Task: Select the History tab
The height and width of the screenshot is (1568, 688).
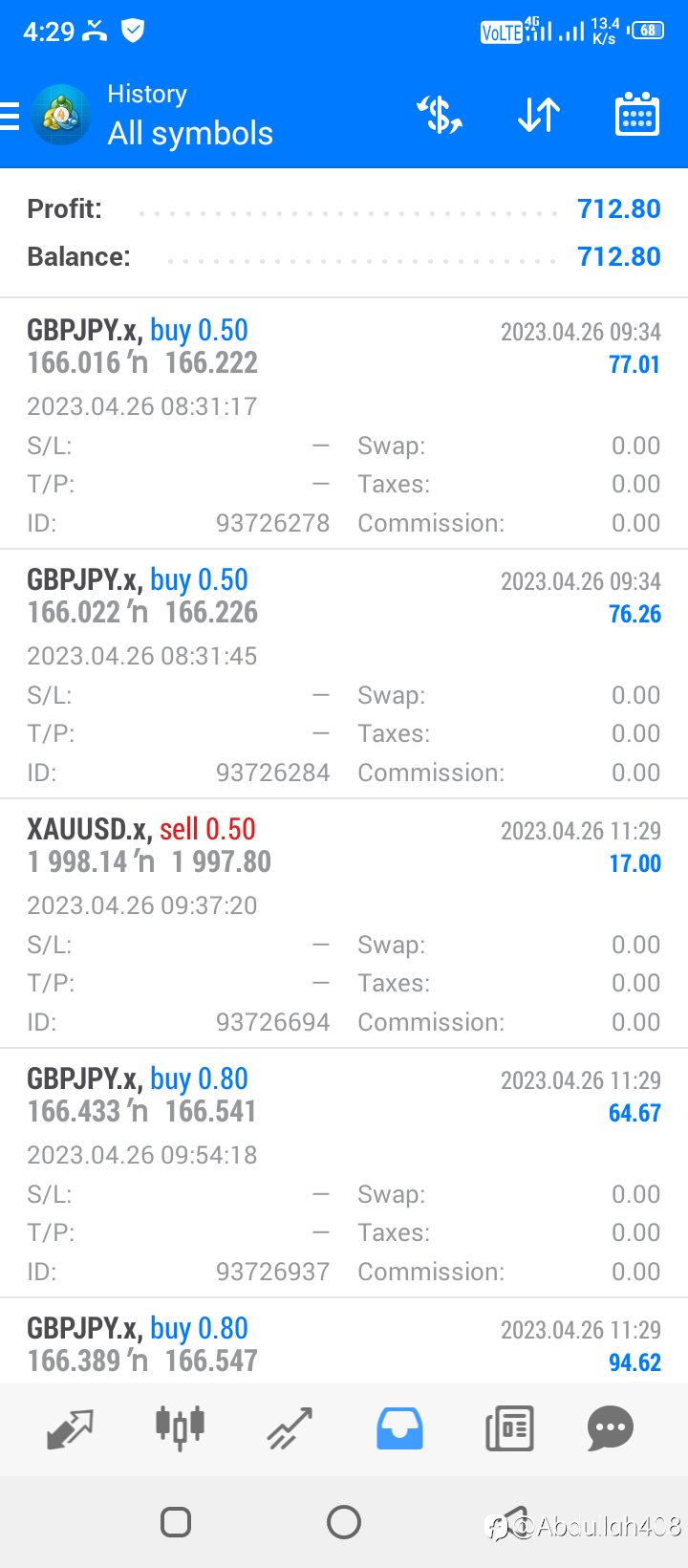Action: pos(399,1428)
